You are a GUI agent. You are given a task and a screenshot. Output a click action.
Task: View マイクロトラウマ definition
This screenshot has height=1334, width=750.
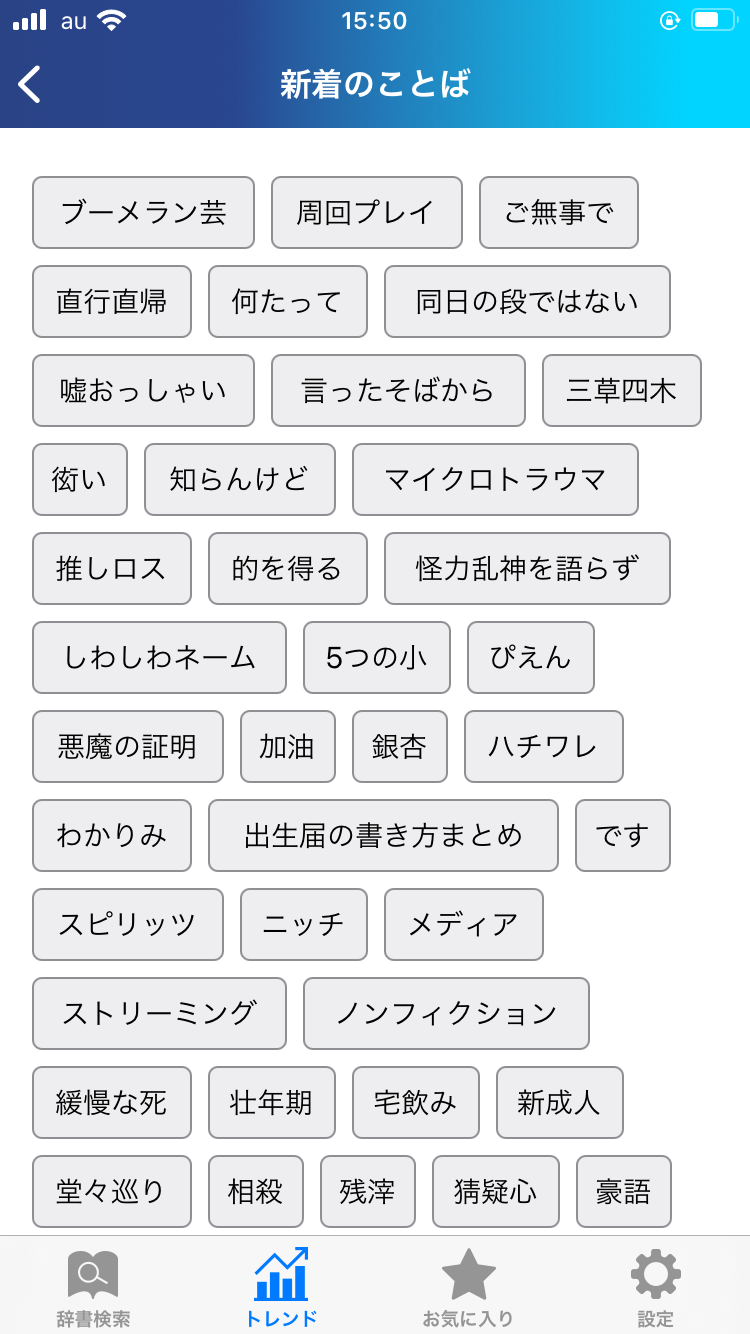pos(495,479)
